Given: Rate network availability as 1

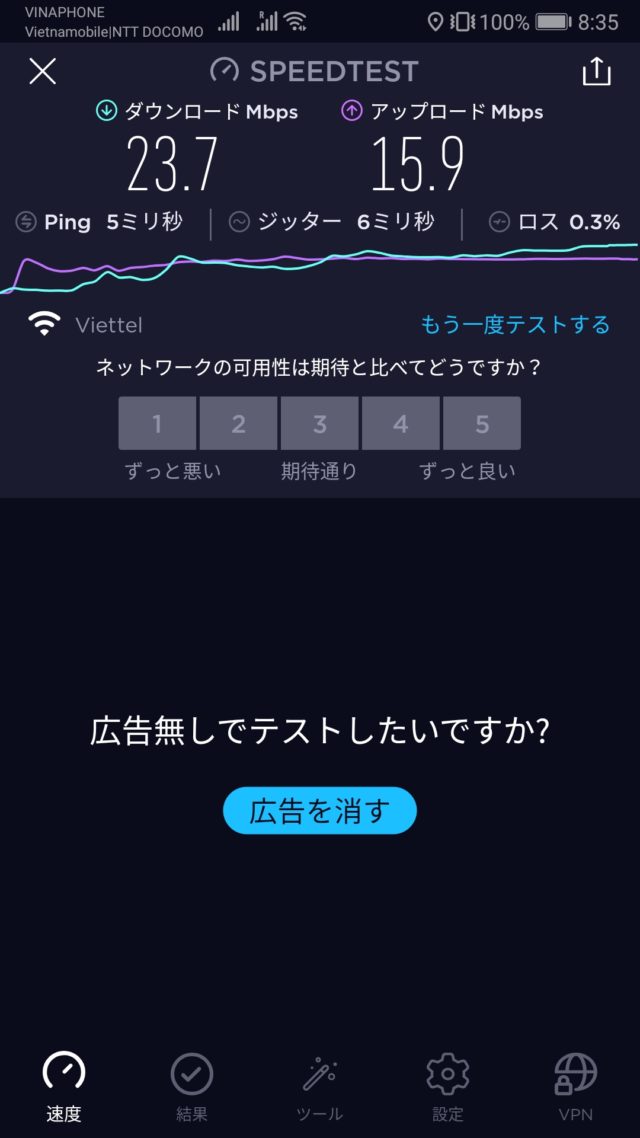Looking at the screenshot, I should point(157,424).
